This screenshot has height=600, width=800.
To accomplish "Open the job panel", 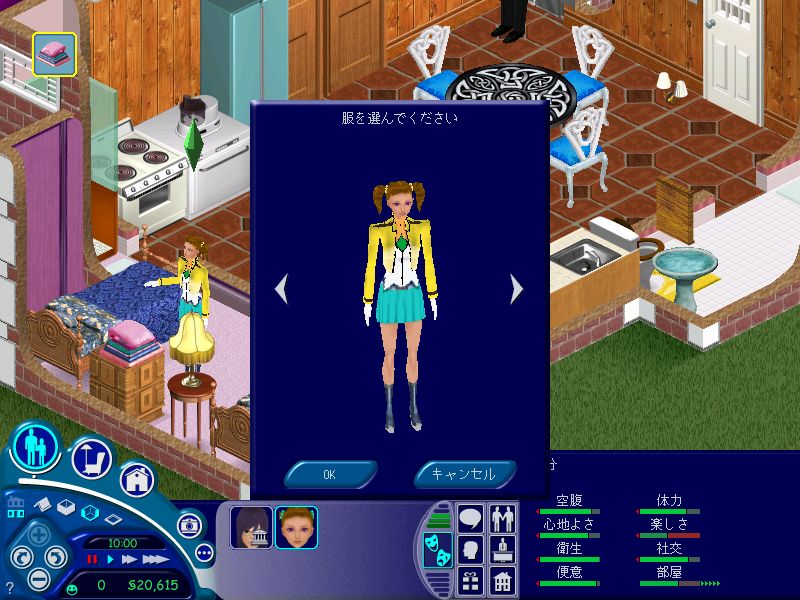I will pyautogui.click(x=502, y=548).
